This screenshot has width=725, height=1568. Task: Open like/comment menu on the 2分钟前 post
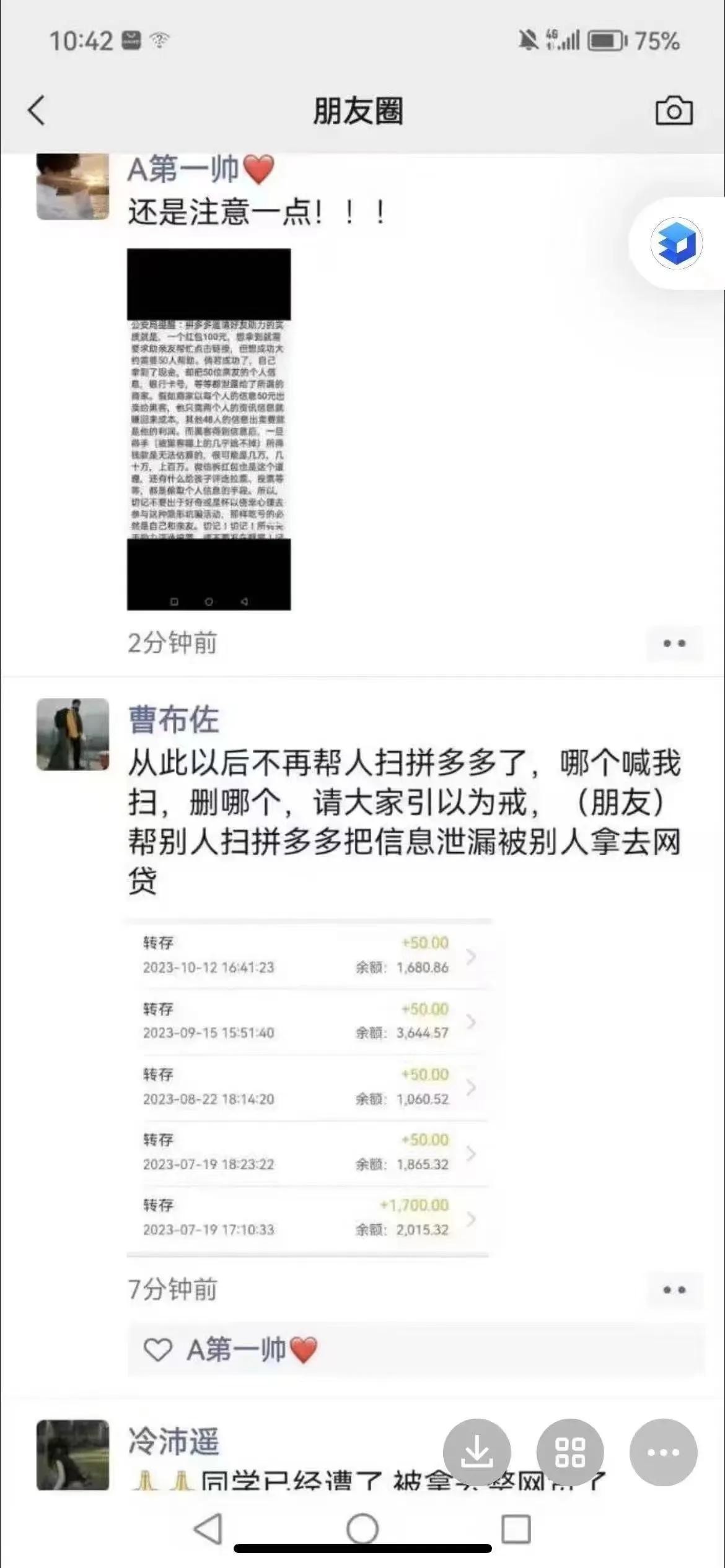pos(674,643)
